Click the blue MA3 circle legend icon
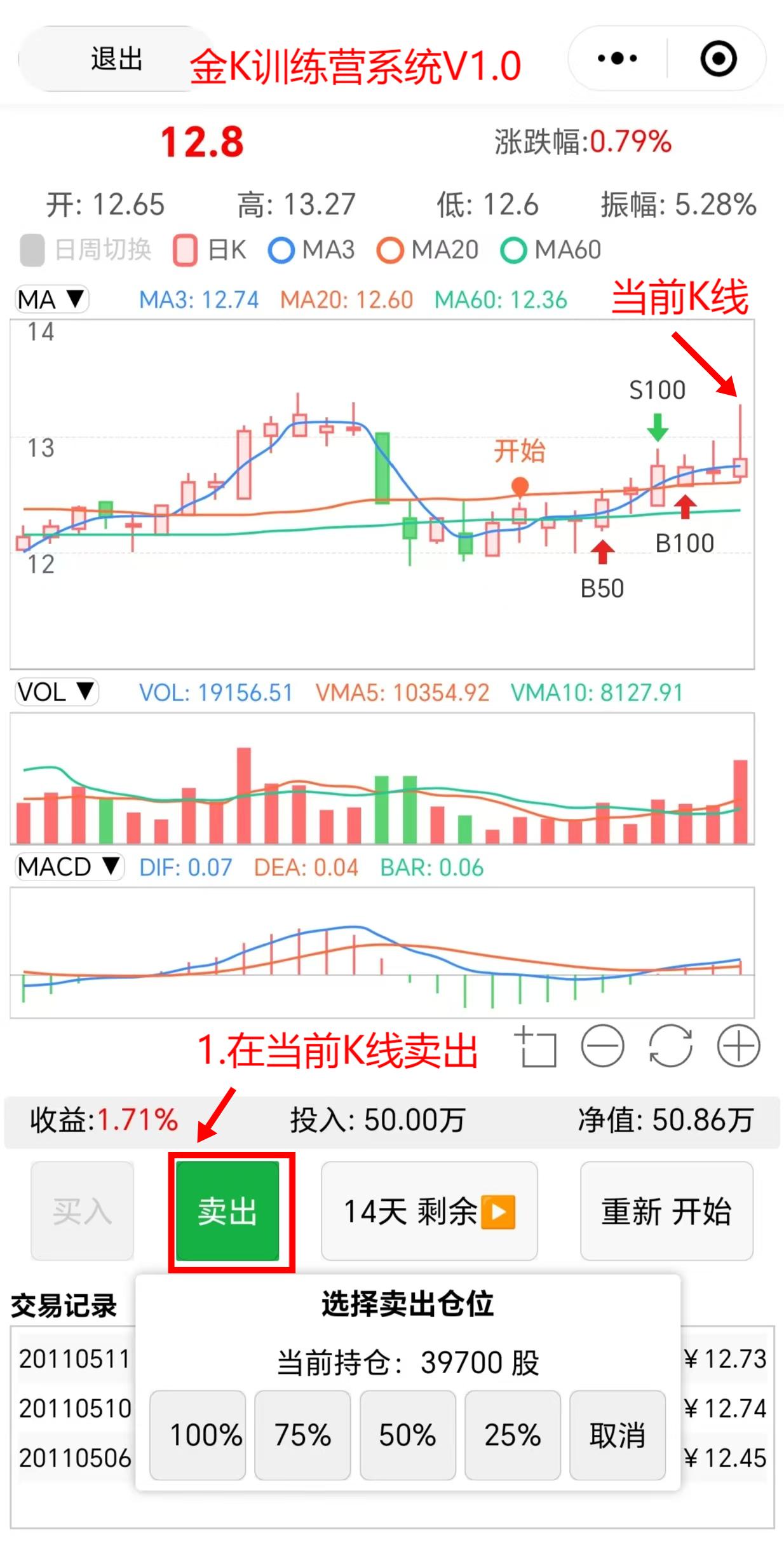This screenshot has height=1541, width=784. [x=281, y=249]
